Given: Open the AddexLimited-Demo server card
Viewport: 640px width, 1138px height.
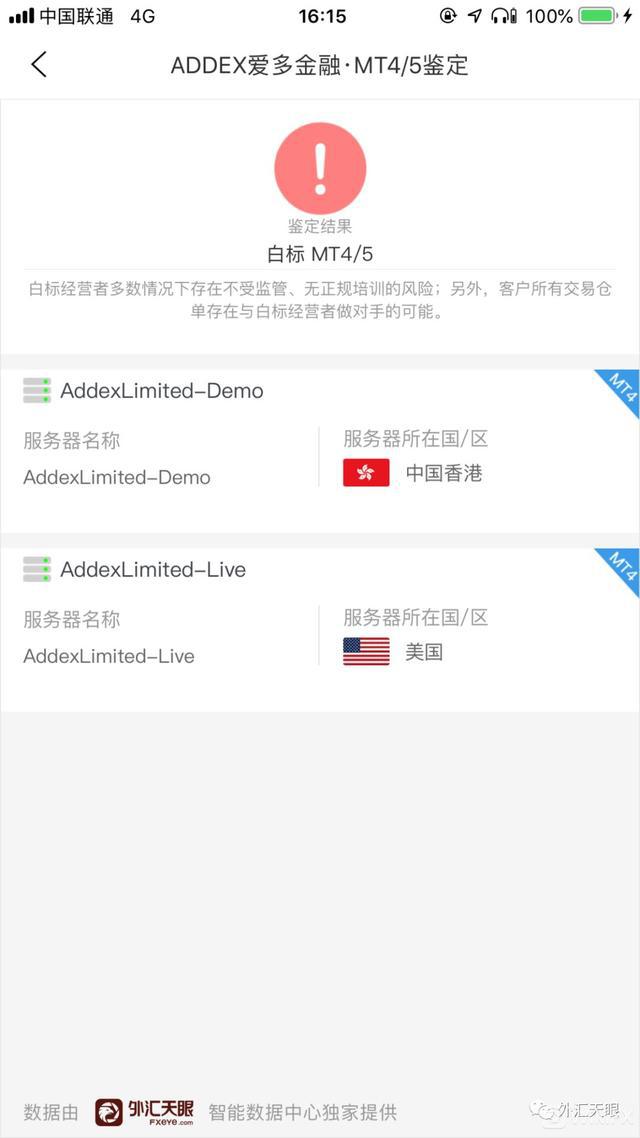Looking at the screenshot, I should point(320,451).
